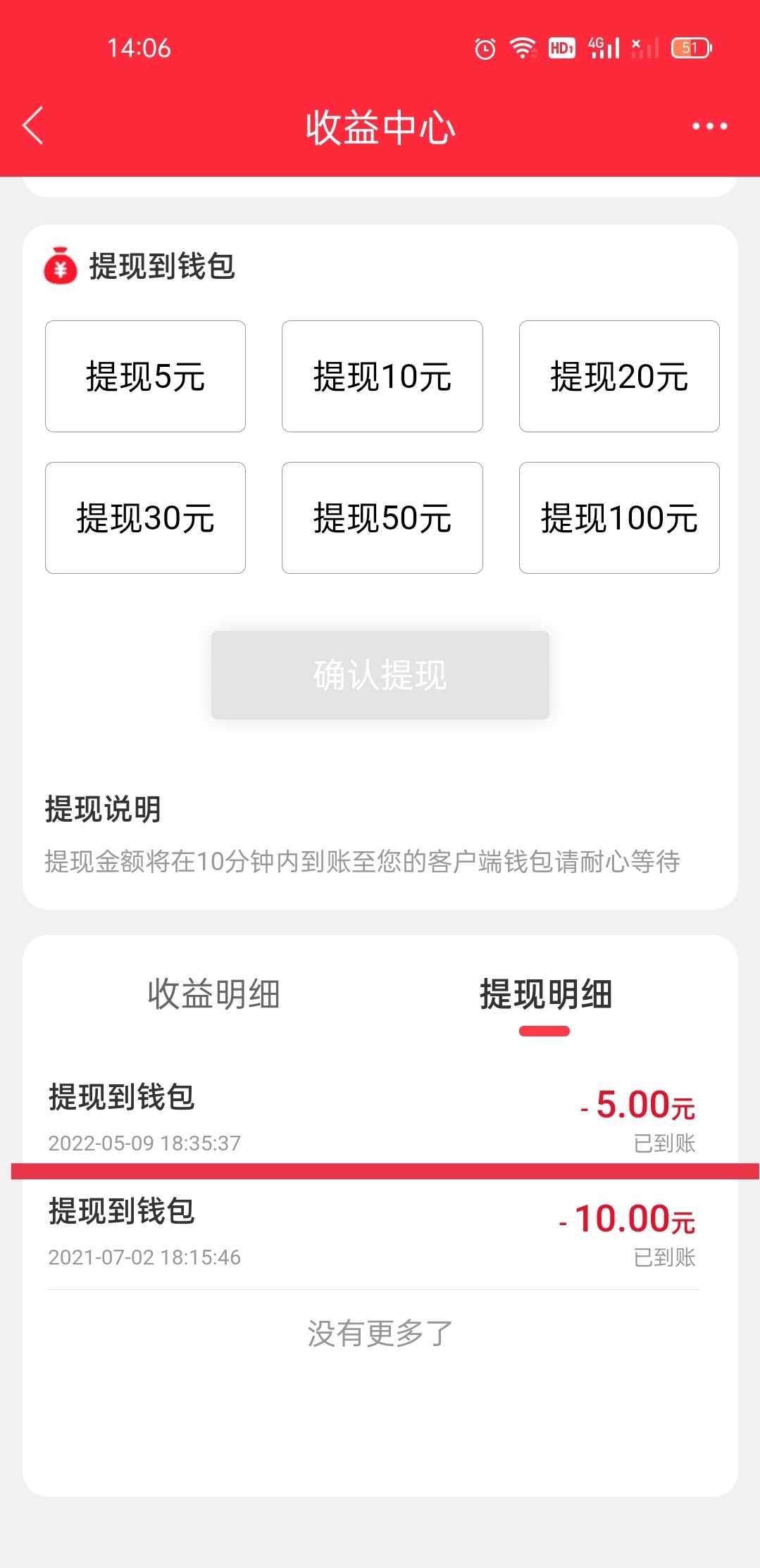
Task: Pick 提现100元 withdrawal amount
Action: 619,518
